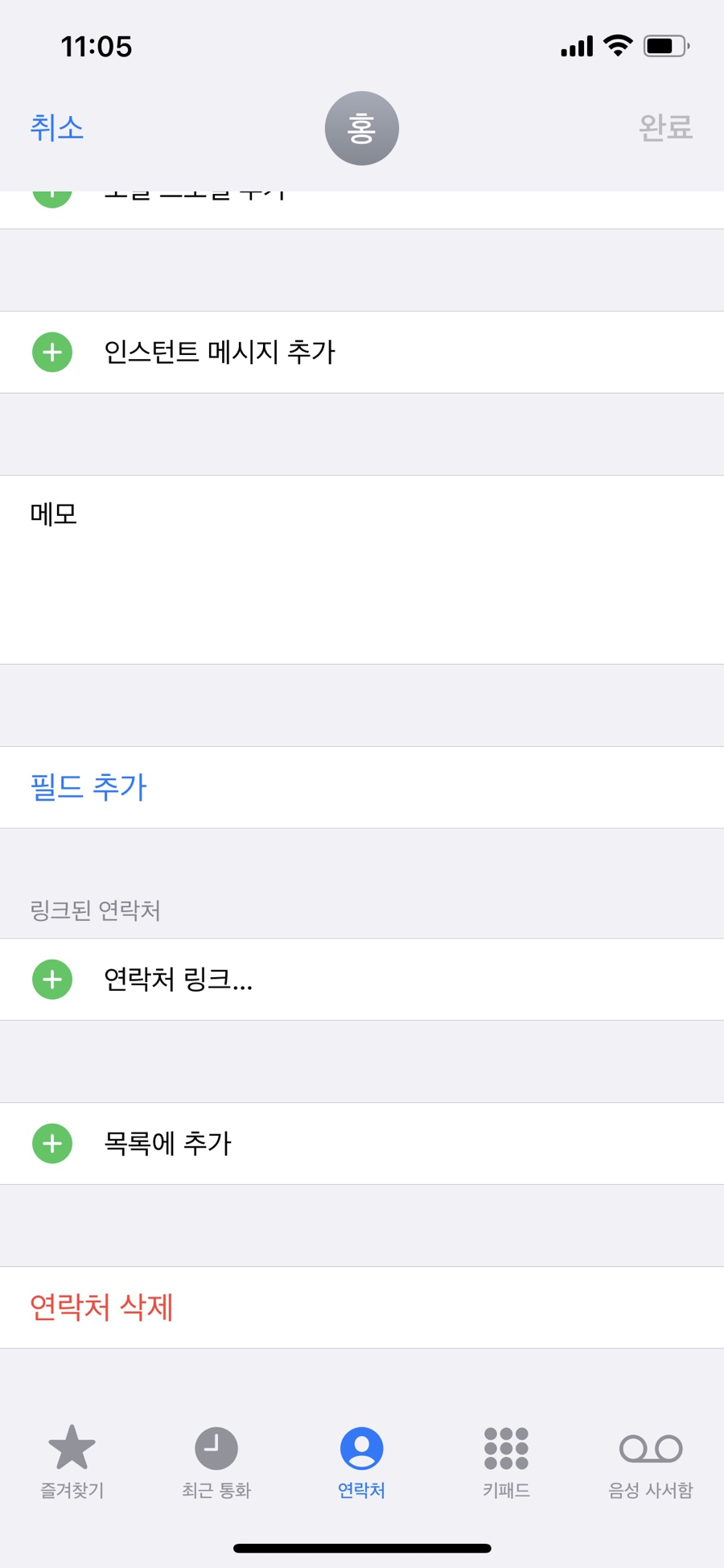
Task: Tap 취소 to cancel editing
Action: click(57, 128)
